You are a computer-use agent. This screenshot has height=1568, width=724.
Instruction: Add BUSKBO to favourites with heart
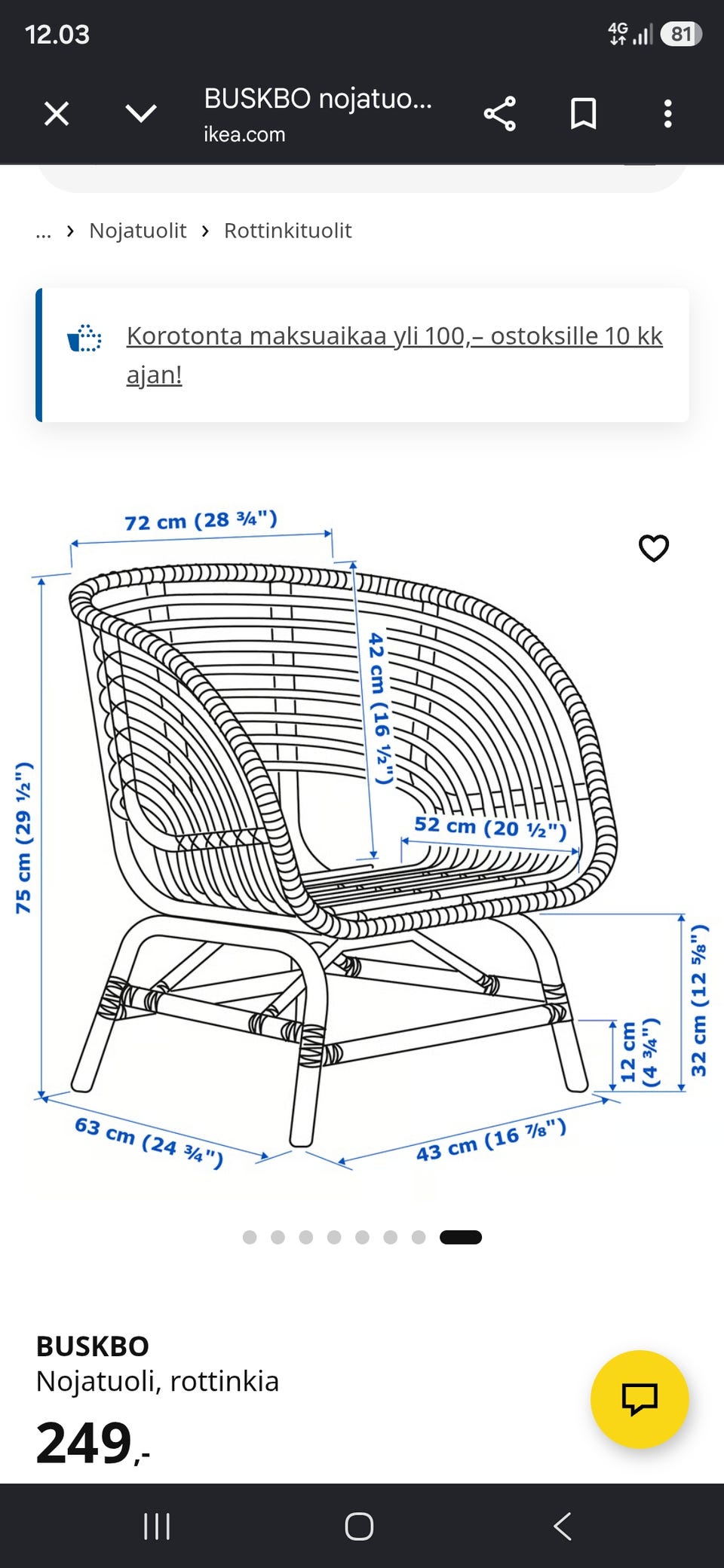tap(654, 548)
